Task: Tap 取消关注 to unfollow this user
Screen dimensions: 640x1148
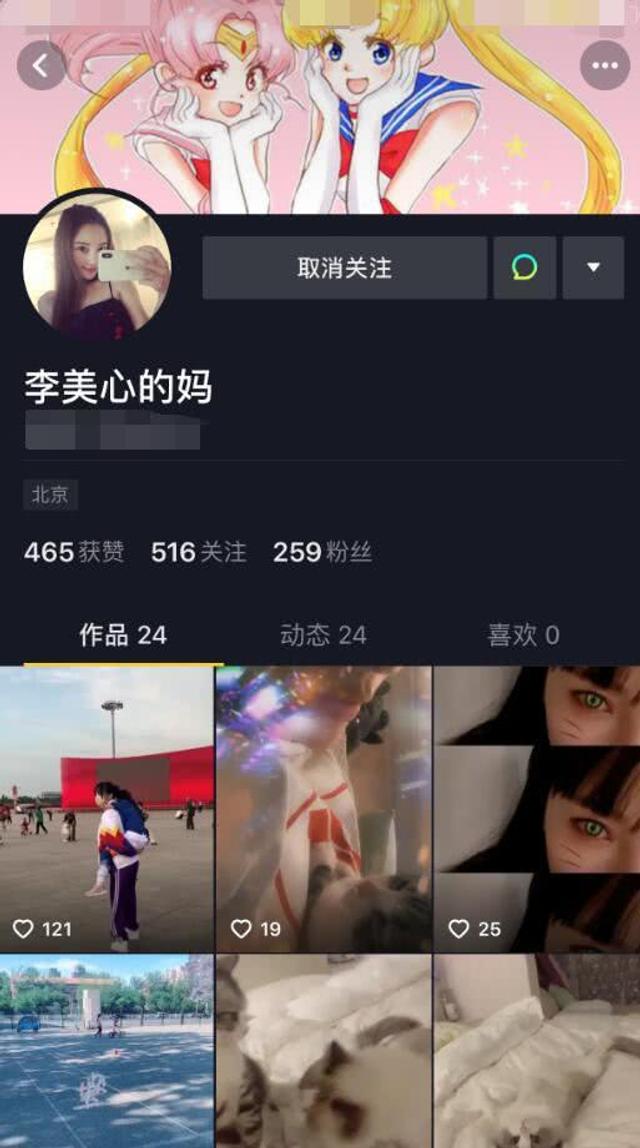Action: point(344,268)
